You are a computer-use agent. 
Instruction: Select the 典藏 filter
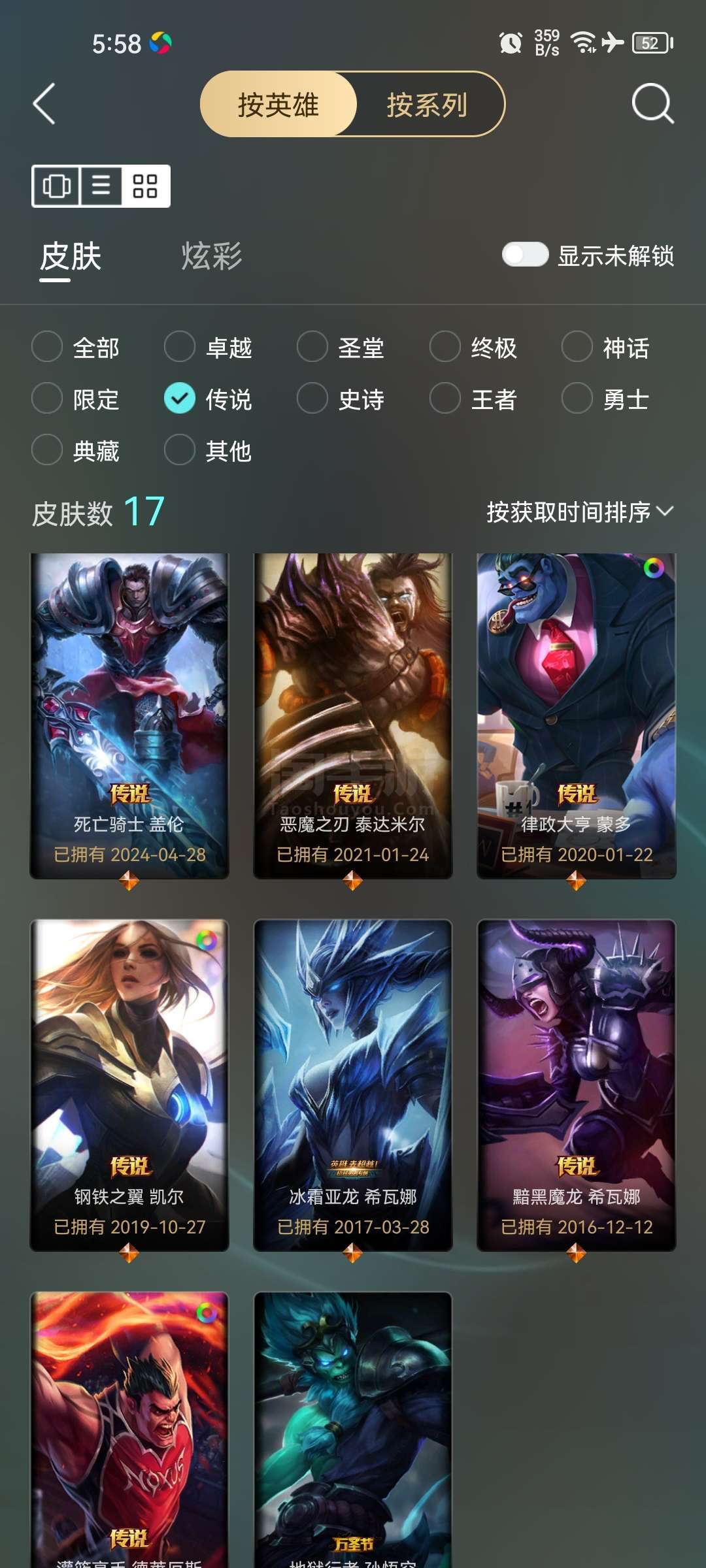pyautogui.click(x=76, y=450)
